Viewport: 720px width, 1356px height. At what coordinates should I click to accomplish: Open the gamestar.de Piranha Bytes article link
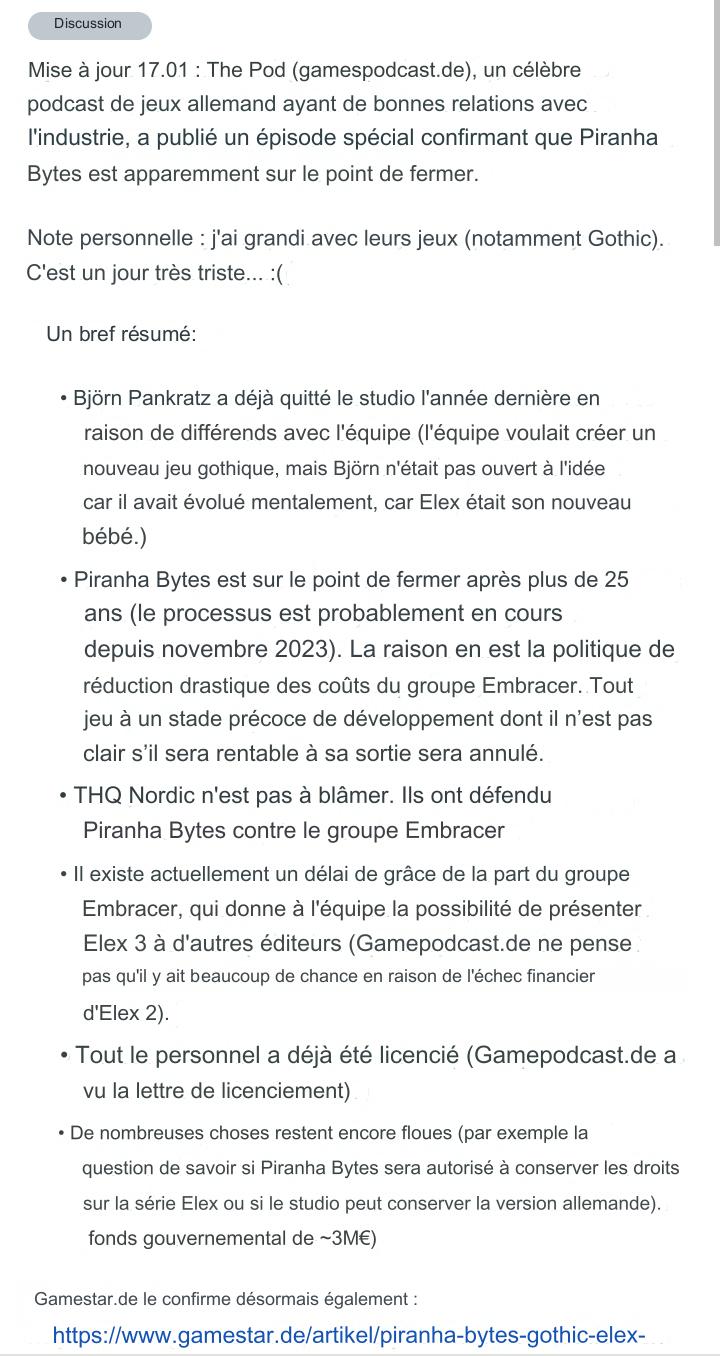(349, 1336)
